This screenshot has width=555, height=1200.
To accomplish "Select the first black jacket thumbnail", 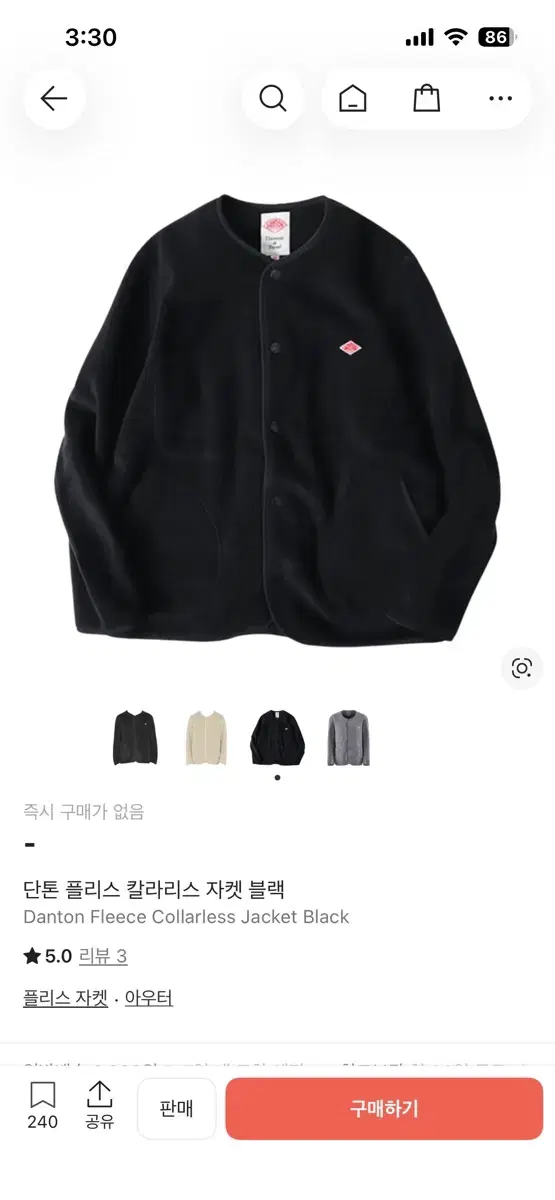I will (x=135, y=738).
